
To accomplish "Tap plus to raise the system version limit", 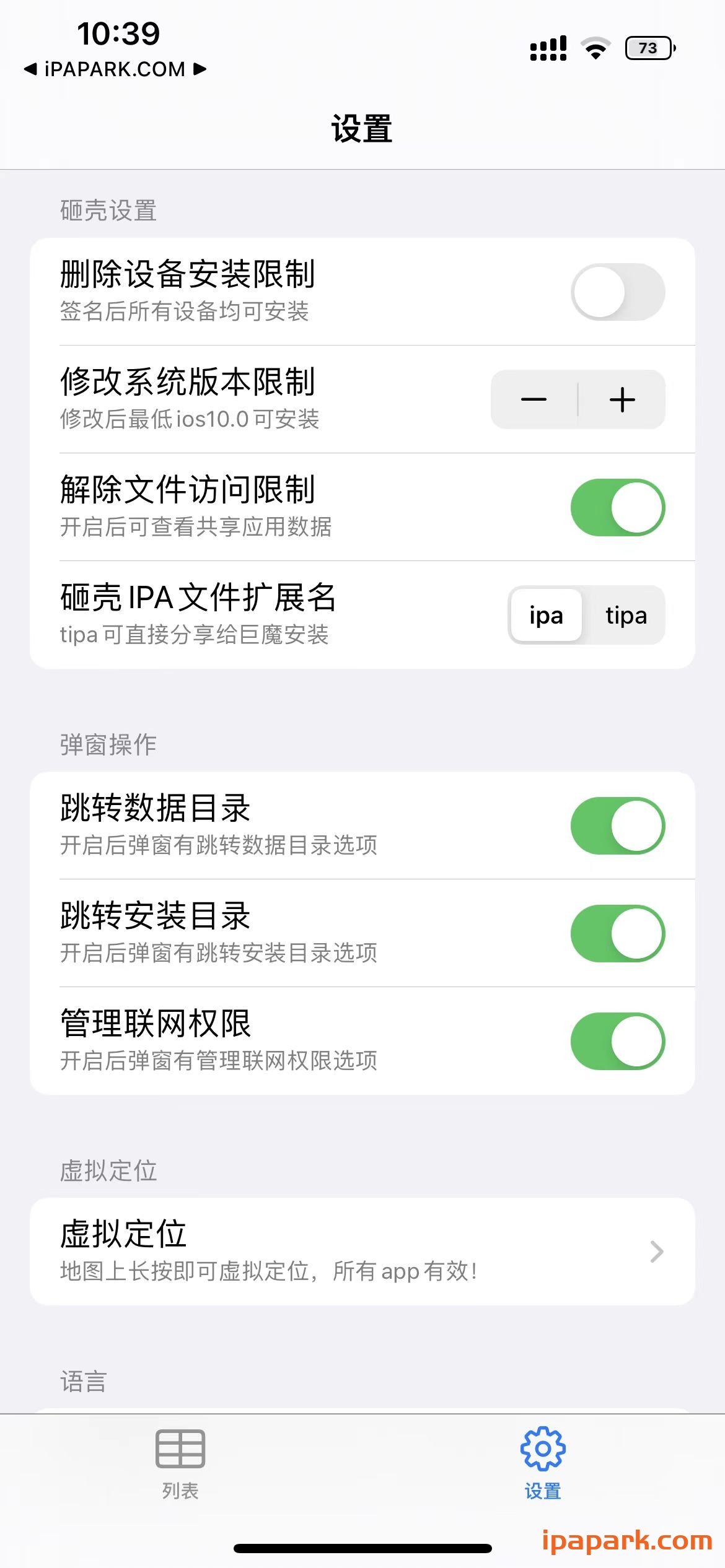I will click(x=621, y=399).
